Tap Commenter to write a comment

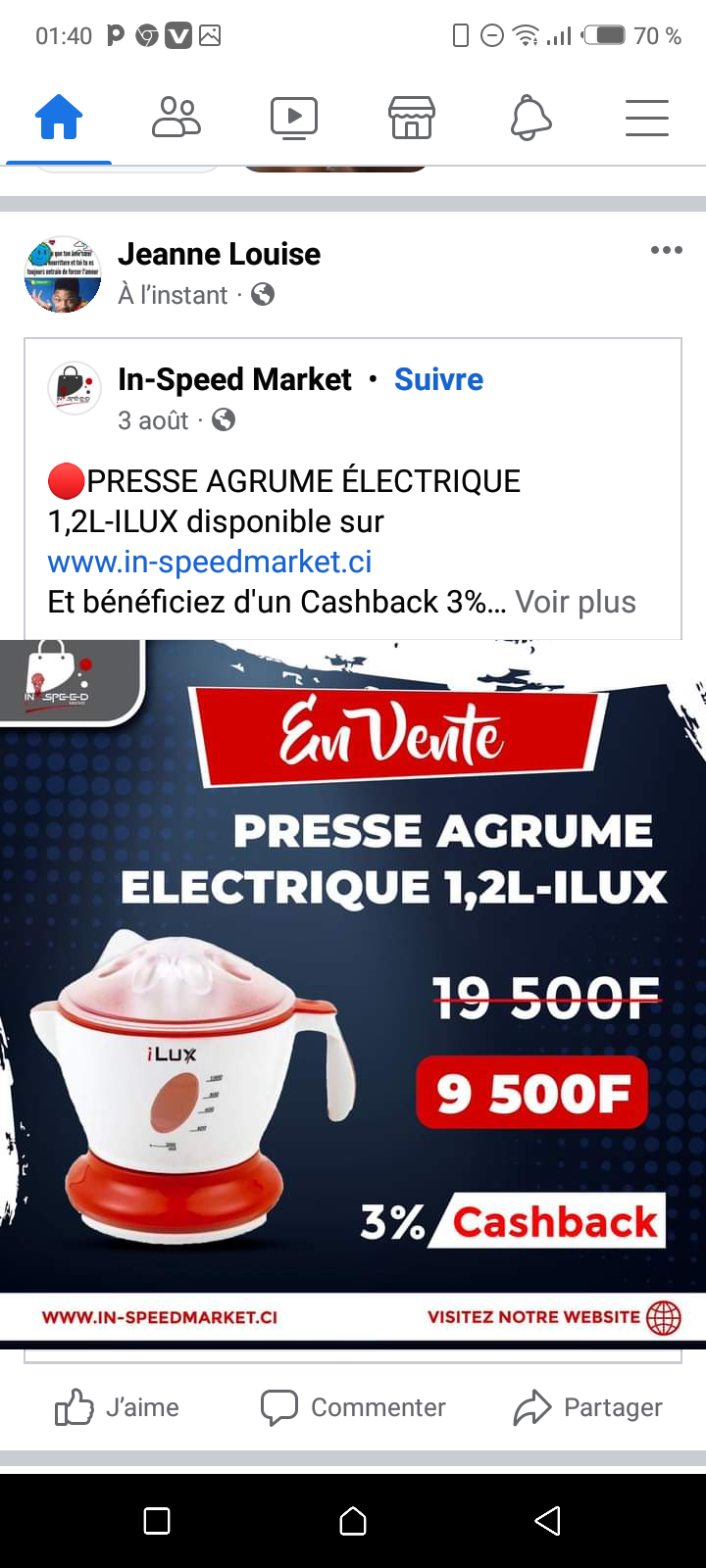pos(353,1407)
